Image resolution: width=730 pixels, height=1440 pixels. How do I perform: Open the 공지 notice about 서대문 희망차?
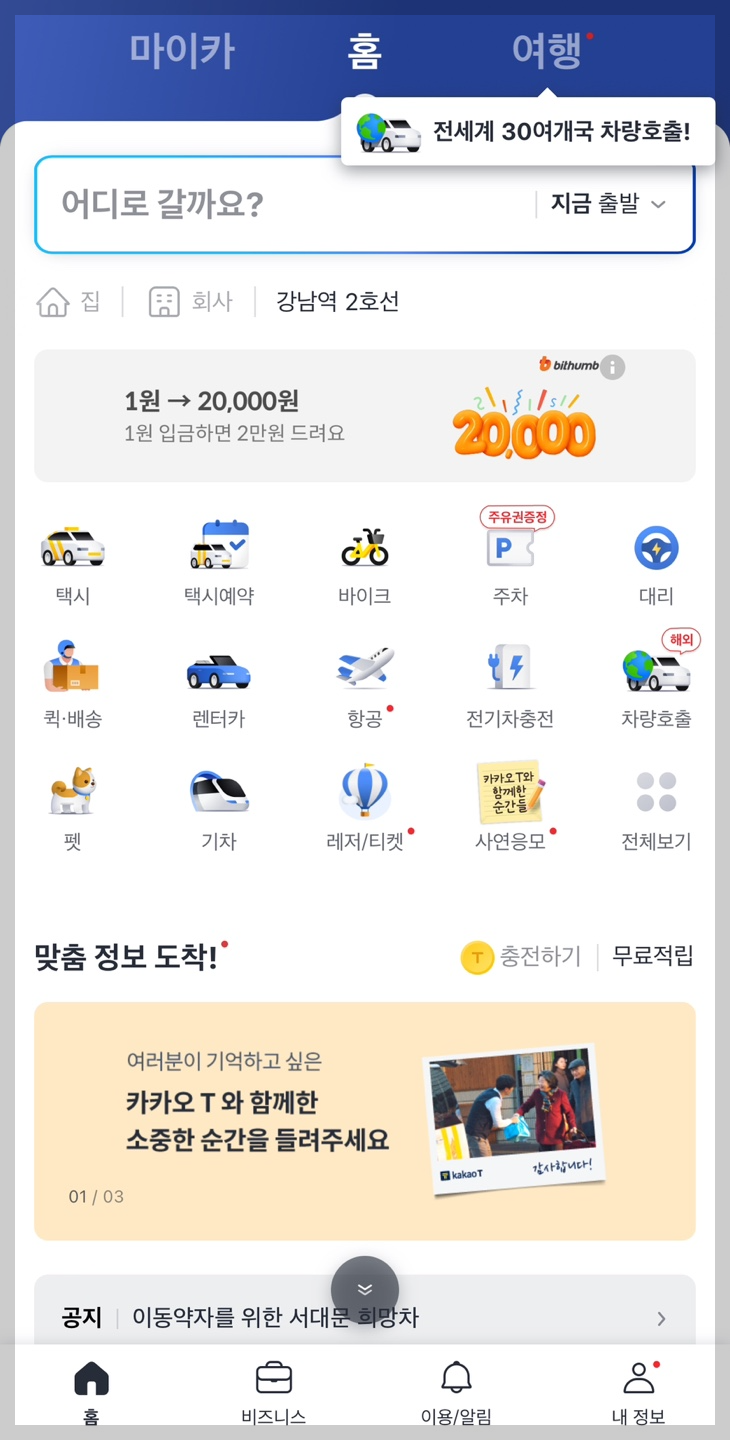point(364,1317)
